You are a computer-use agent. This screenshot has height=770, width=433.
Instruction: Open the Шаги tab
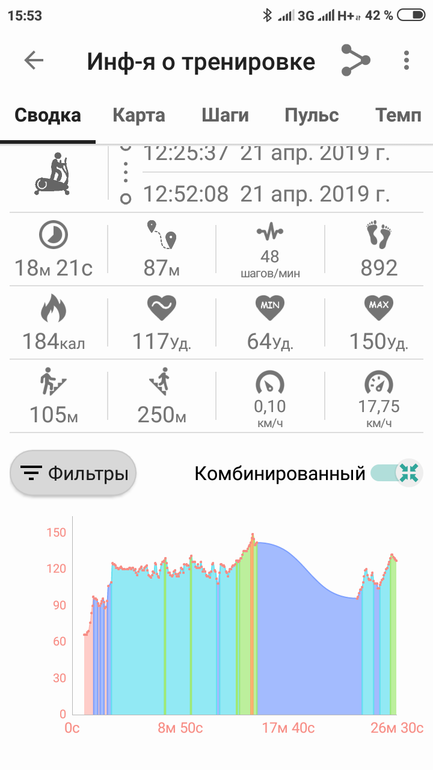click(225, 116)
